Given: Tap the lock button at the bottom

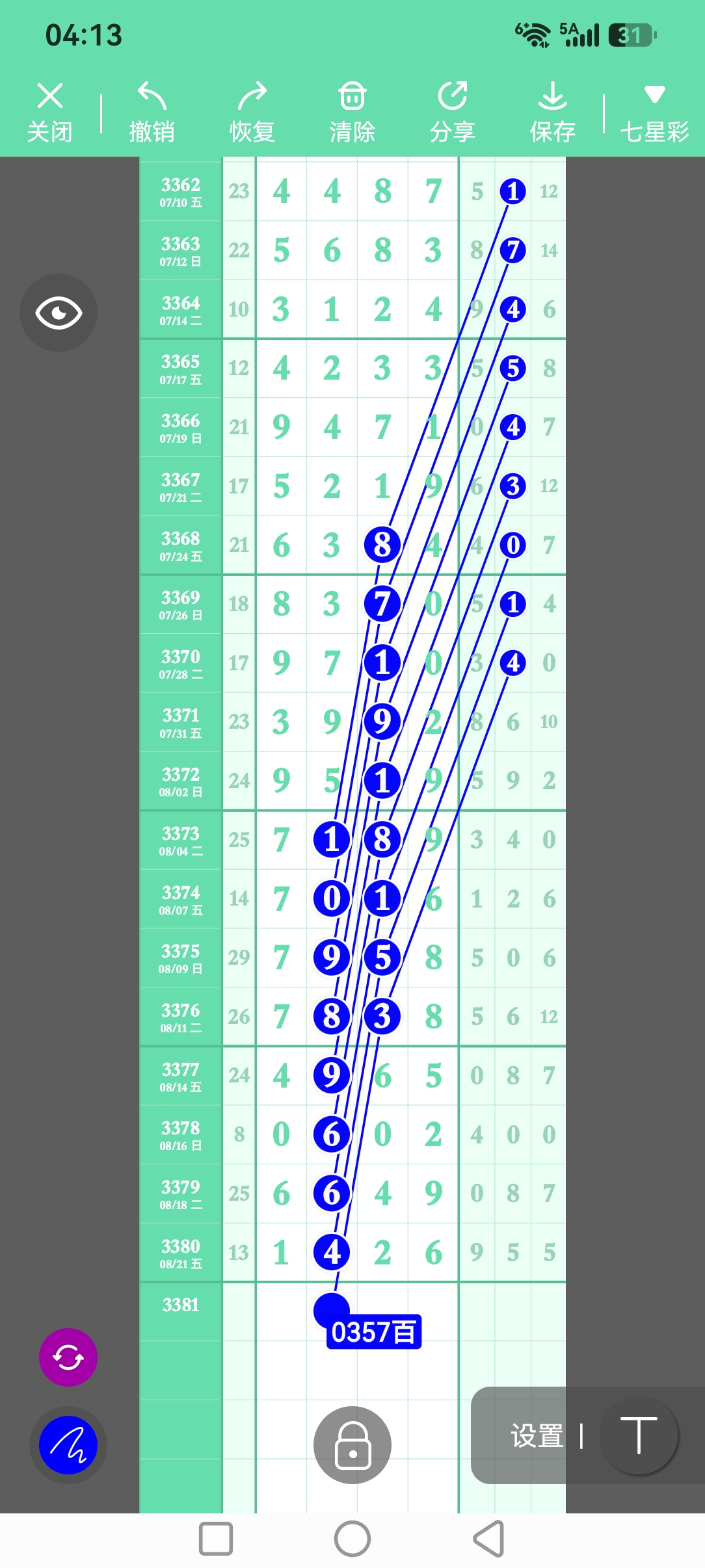Looking at the screenshot, I should click(x=352, y=1445).
